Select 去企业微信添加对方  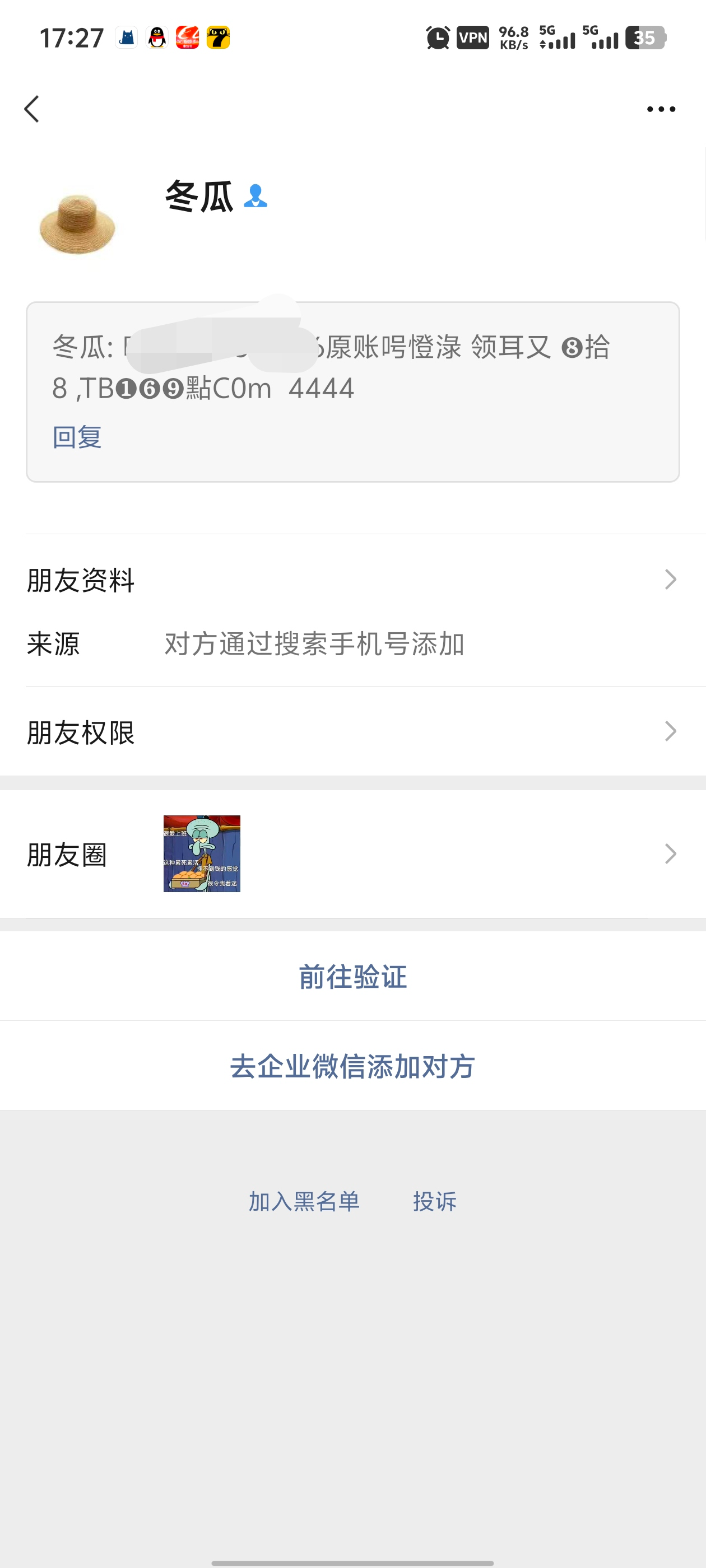point(352,1066)
